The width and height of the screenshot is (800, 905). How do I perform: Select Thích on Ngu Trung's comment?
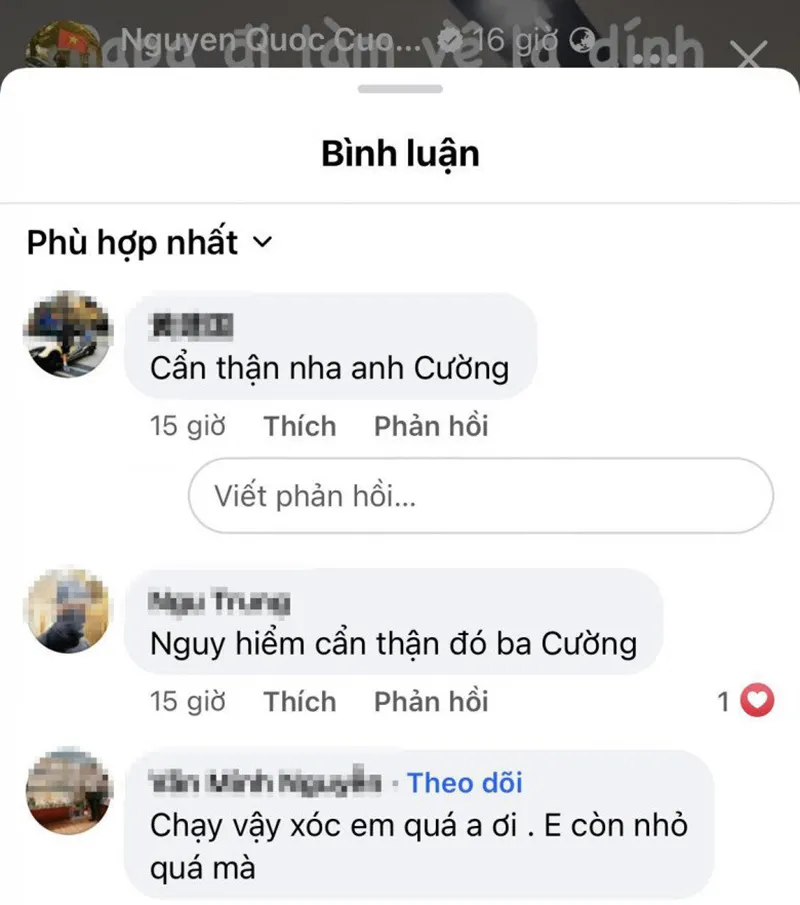click(299, 702)
